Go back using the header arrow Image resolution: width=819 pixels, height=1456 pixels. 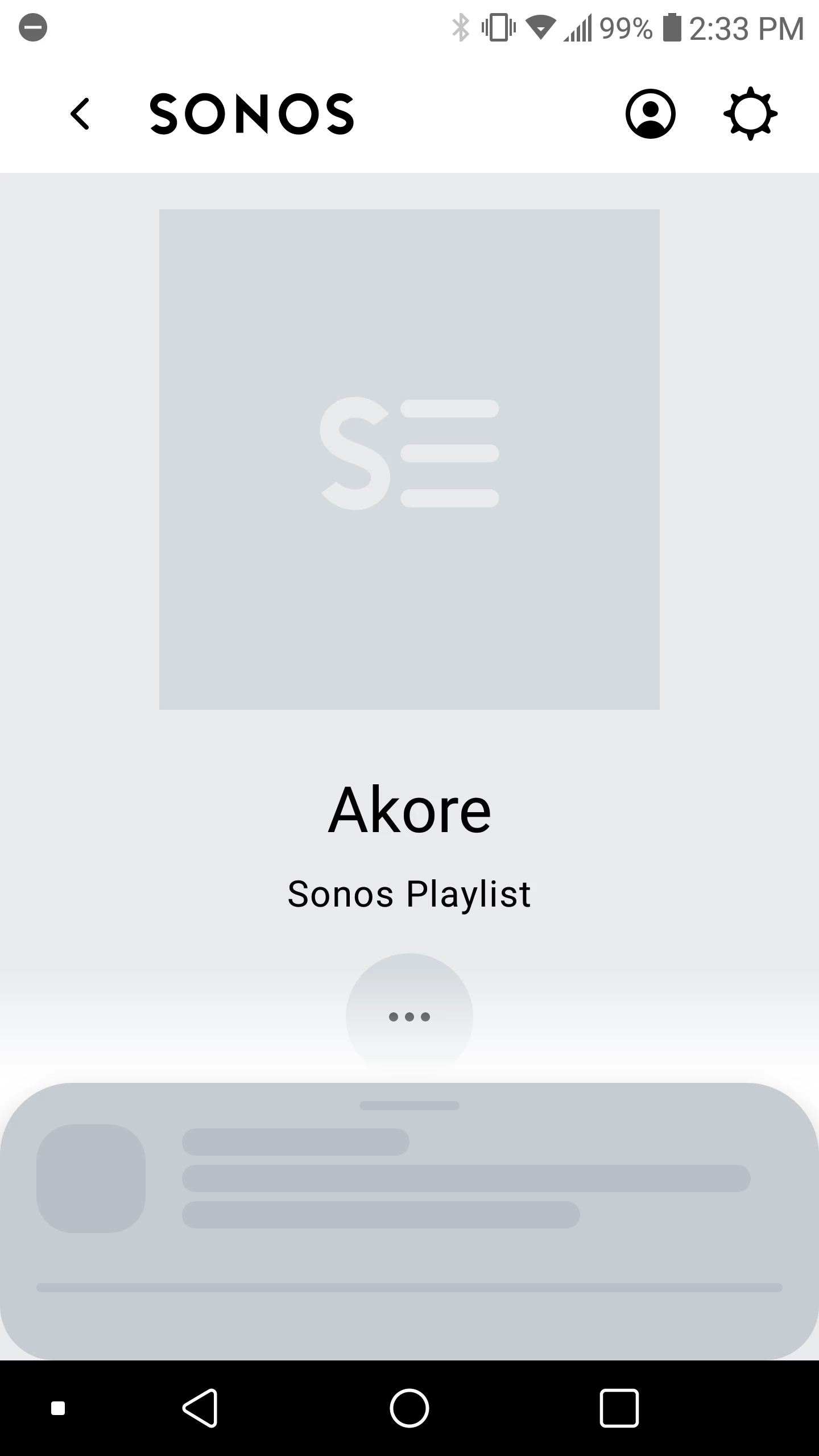click(80, 114)
